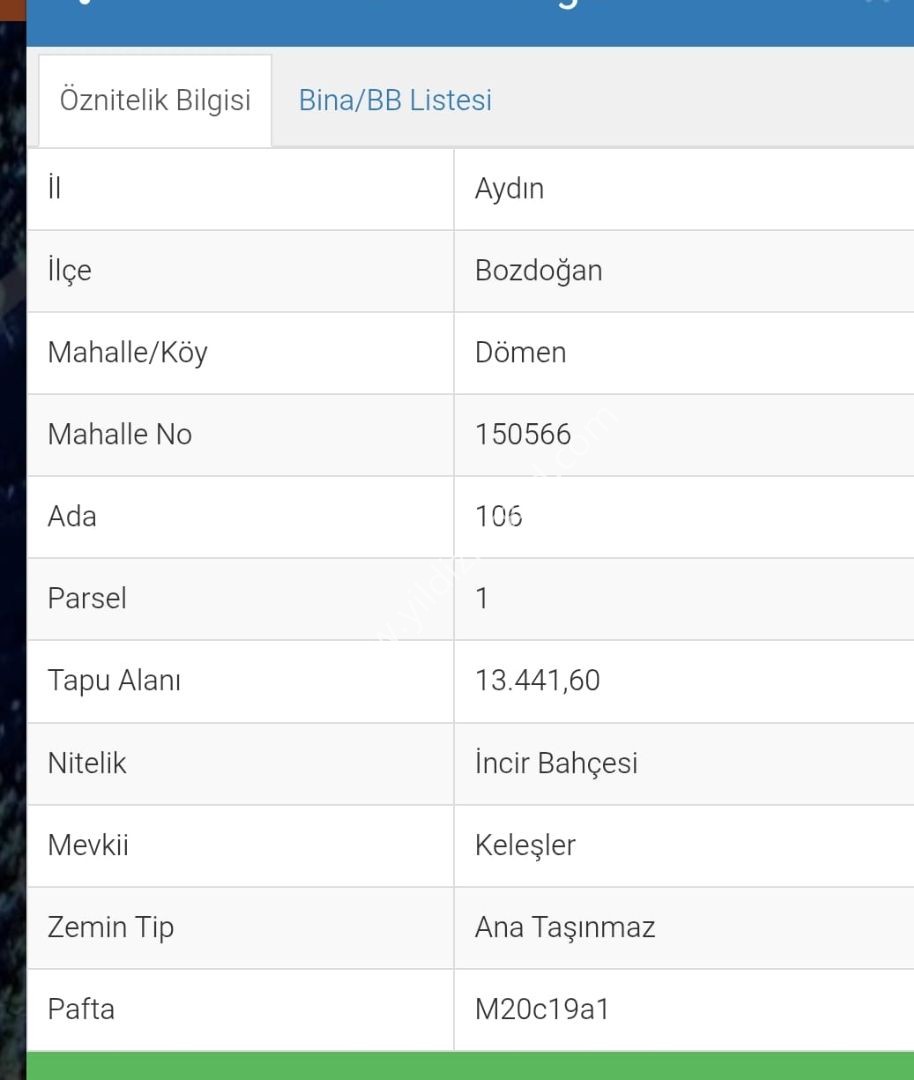
Task: Select the Öznitelik Bilgisi tab
Action: pyautogui.click(x=155, y=101)
